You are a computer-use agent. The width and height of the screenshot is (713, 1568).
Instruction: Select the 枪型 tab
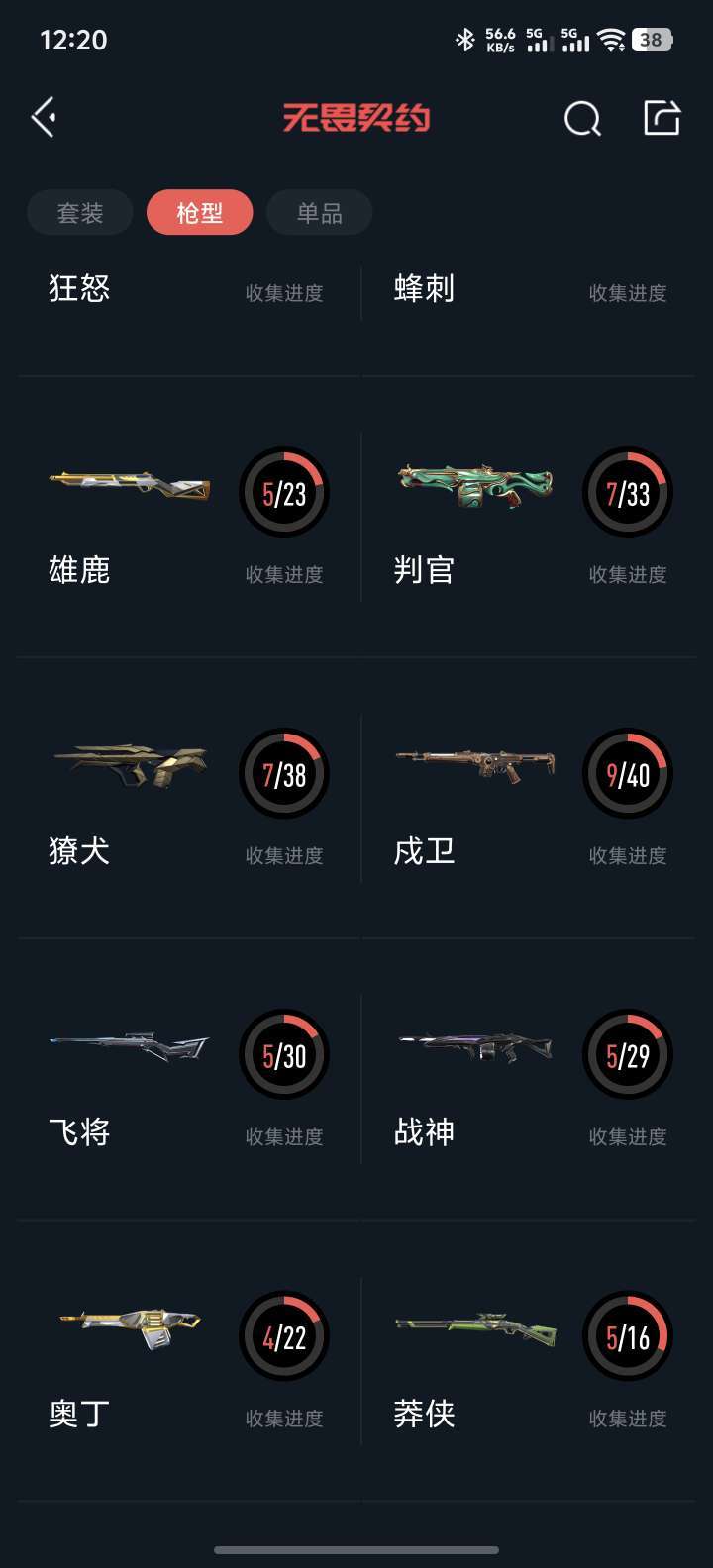coord(200,212)
